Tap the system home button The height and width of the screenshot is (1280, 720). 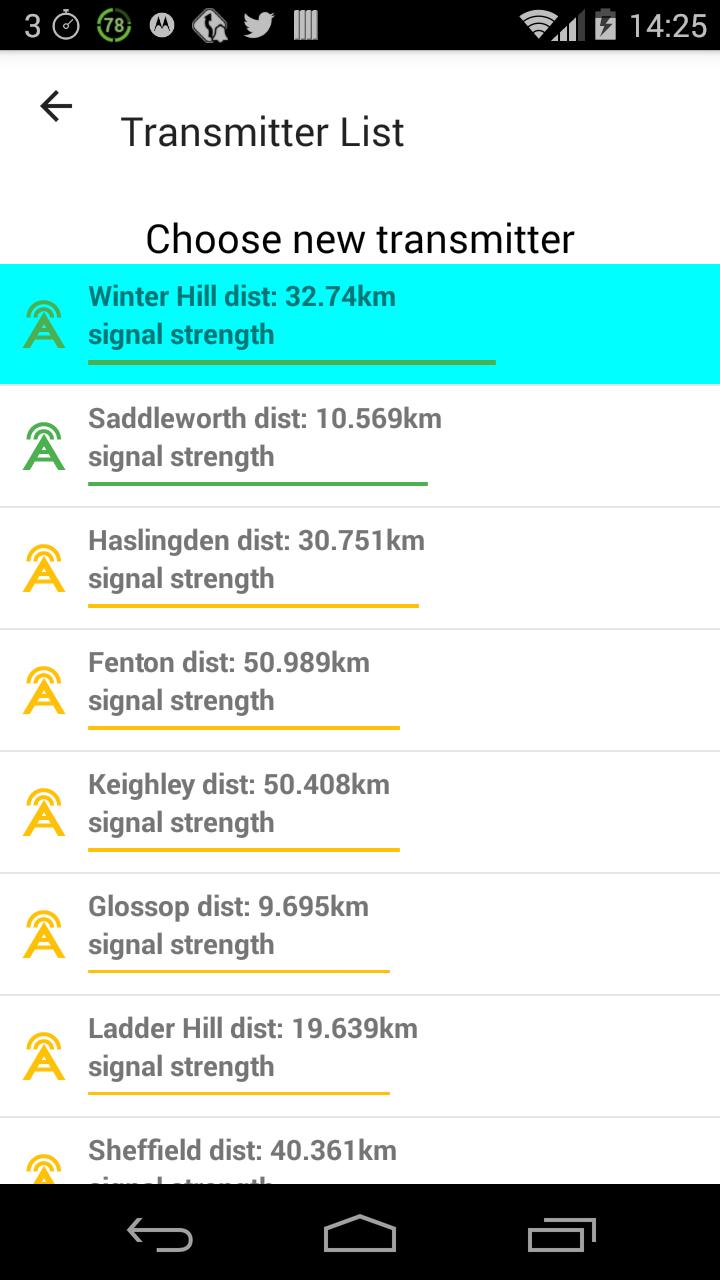click(x=360, y=1233)
